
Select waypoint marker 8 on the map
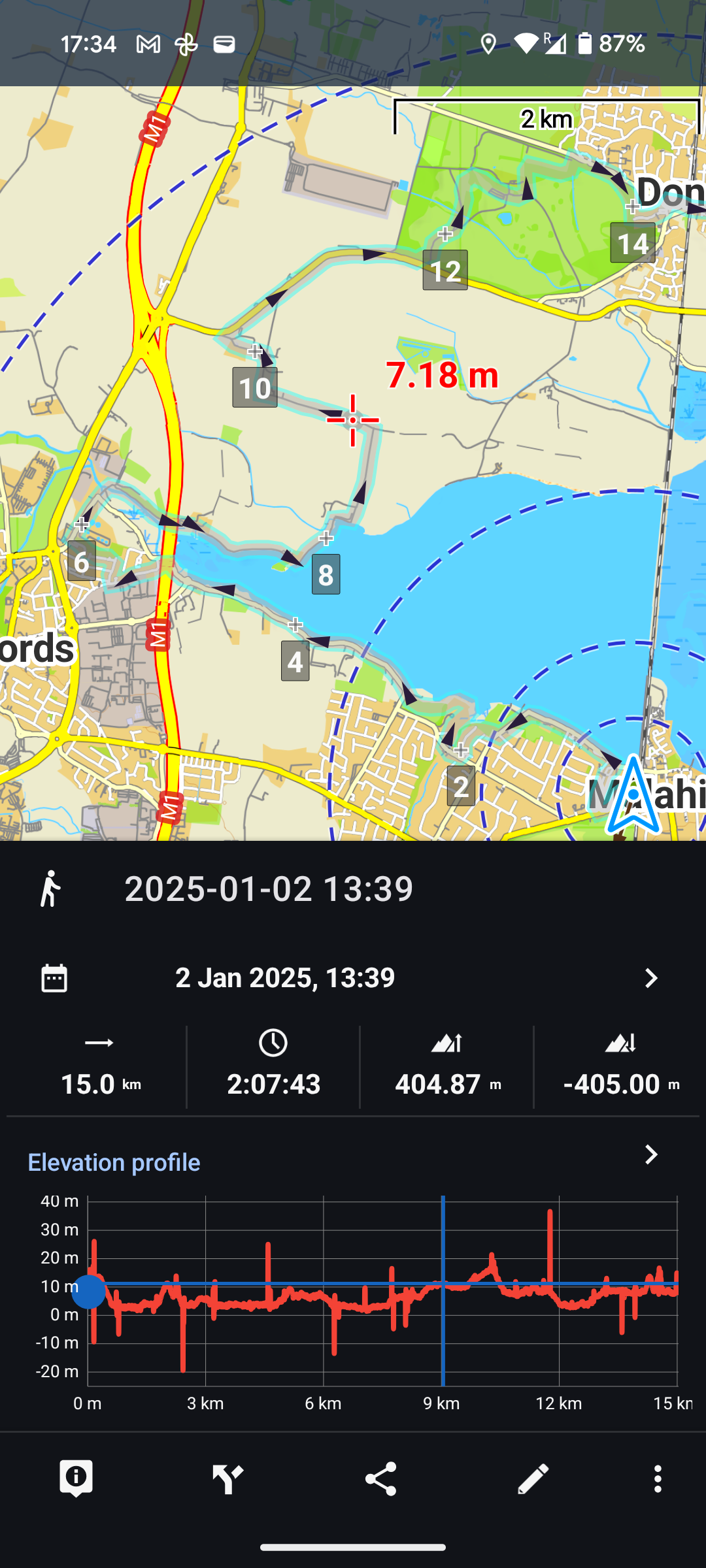(326, 574)
